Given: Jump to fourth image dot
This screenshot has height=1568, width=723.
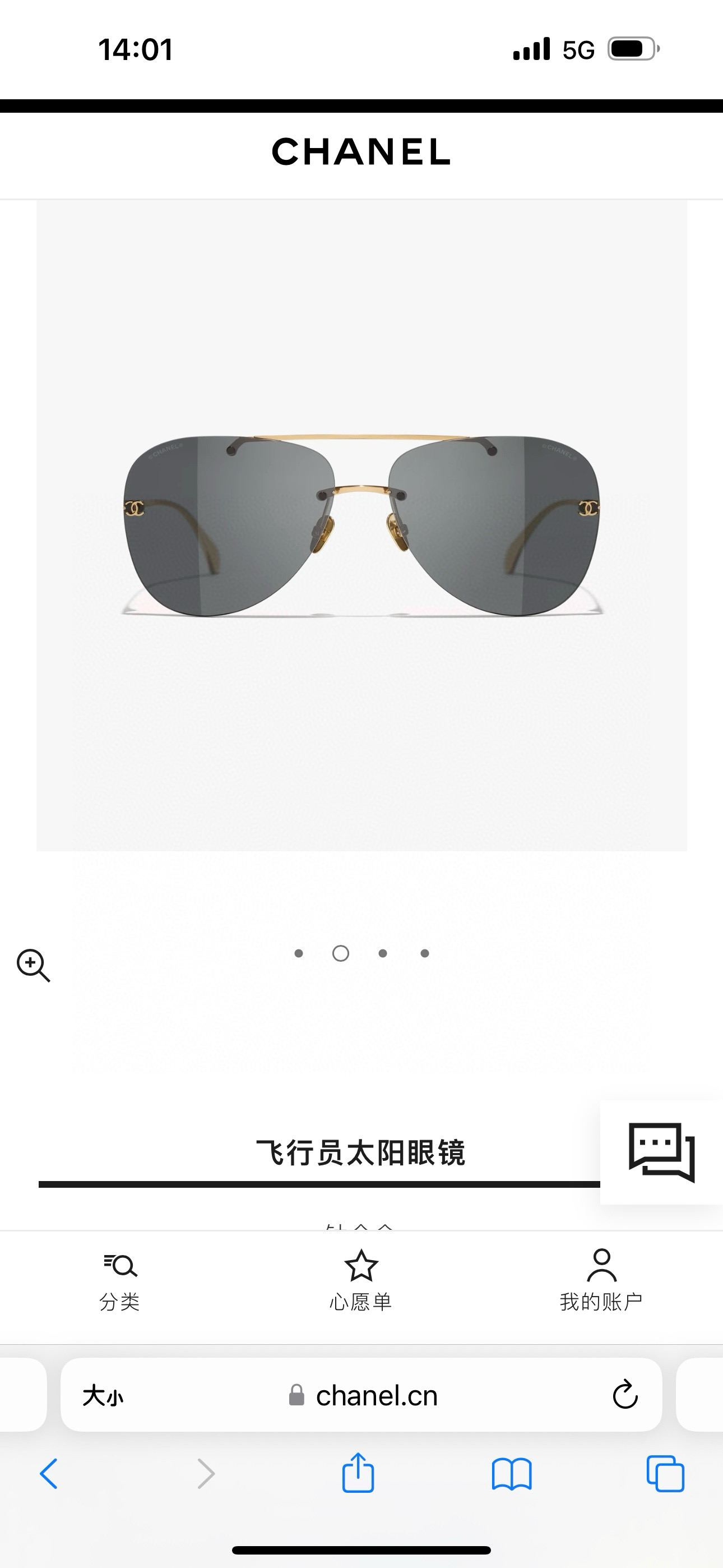Looking at the screenshot, I should coord(425,953).
